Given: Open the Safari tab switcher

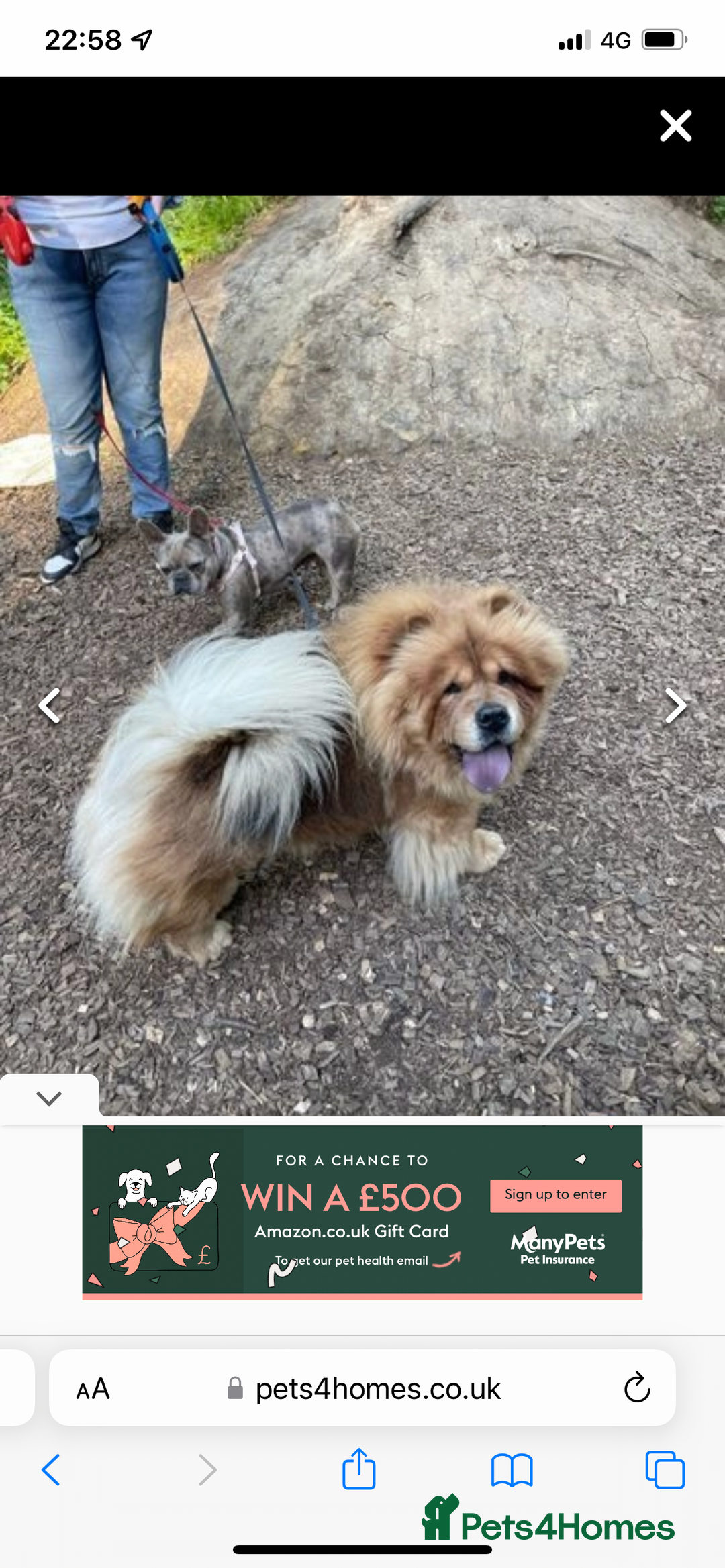Looking at the screenshot, I should click(665, 1469).
